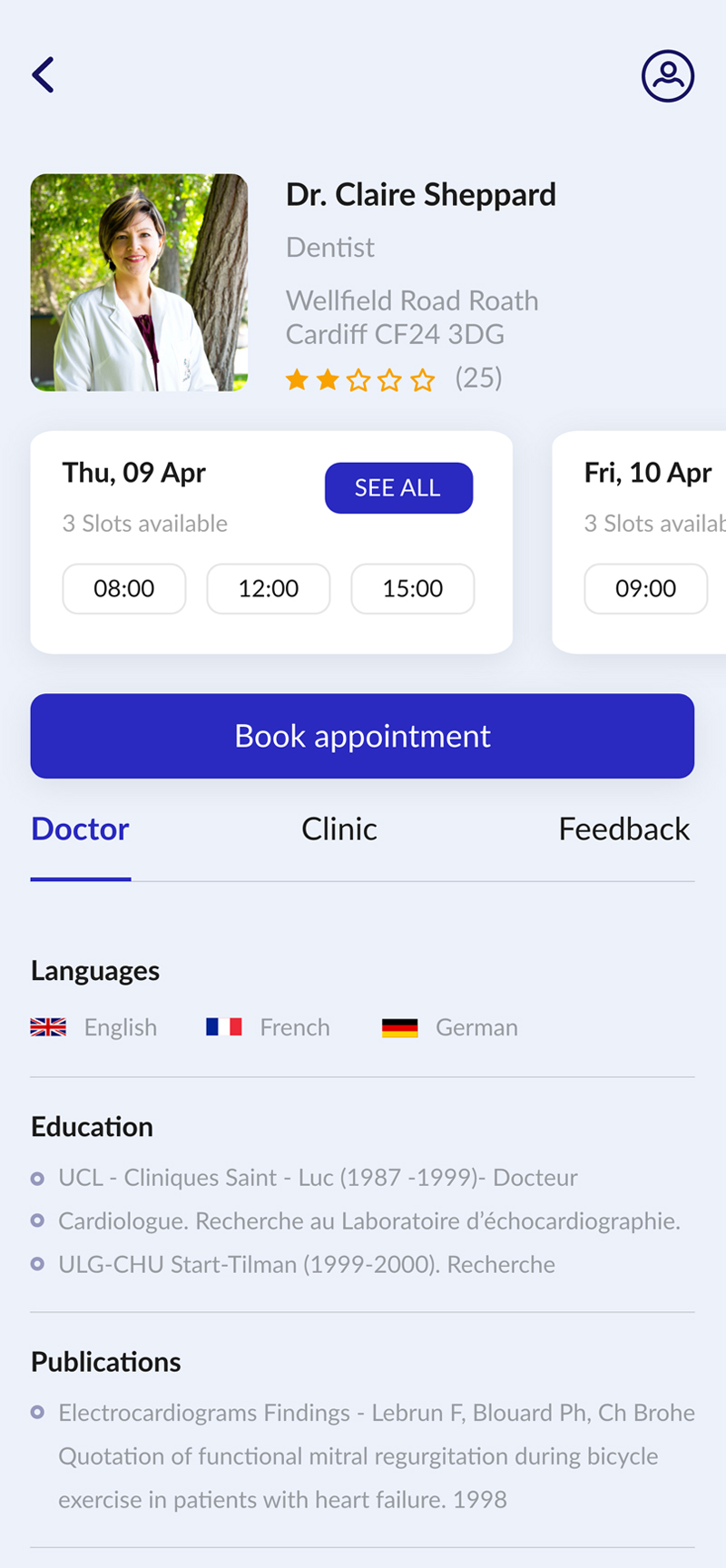The image size is (726, 1568).
Task: Go back using the top arrow
Action: (43, 75)
